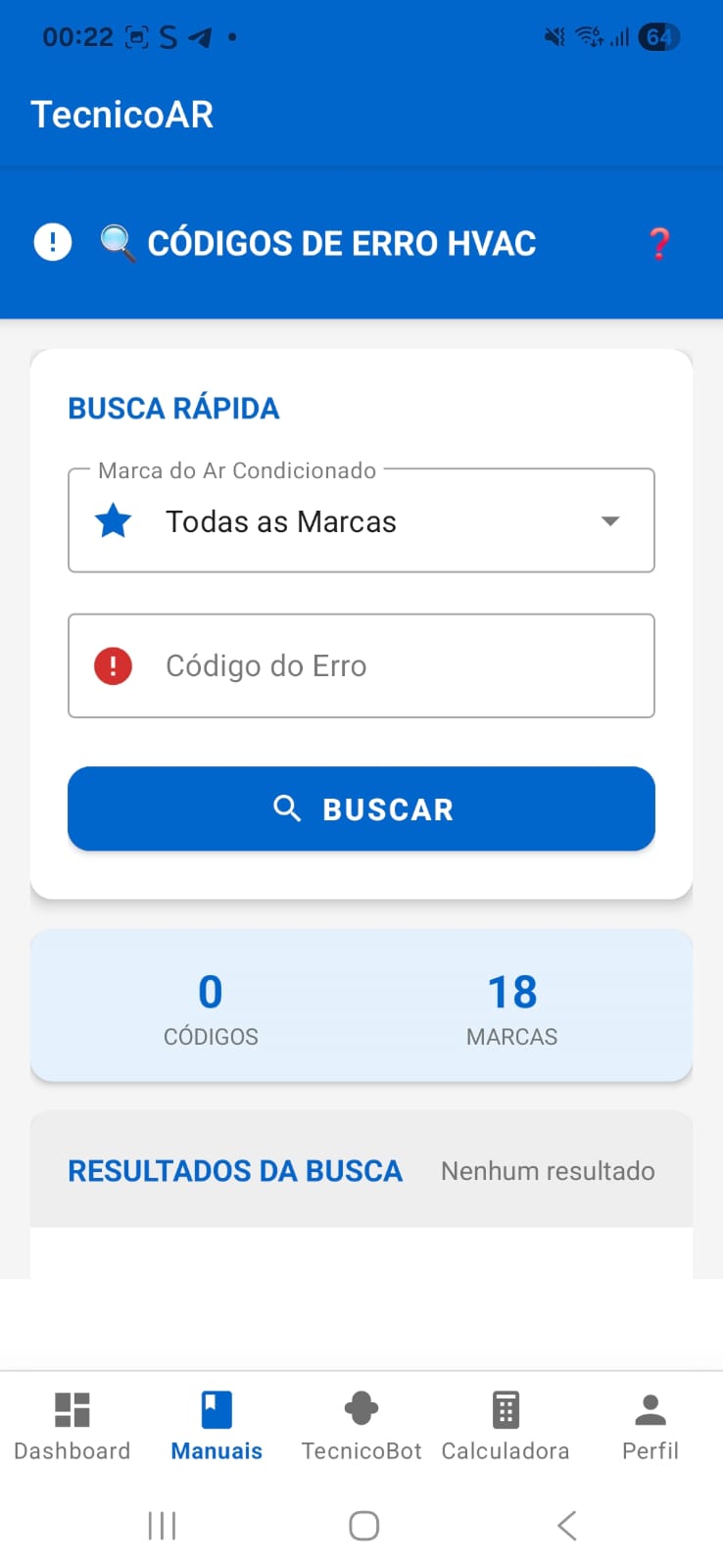Select the star icon beside Todas as Marcas
This screenshot has width=723, height=1568.
tap(112, 520)
